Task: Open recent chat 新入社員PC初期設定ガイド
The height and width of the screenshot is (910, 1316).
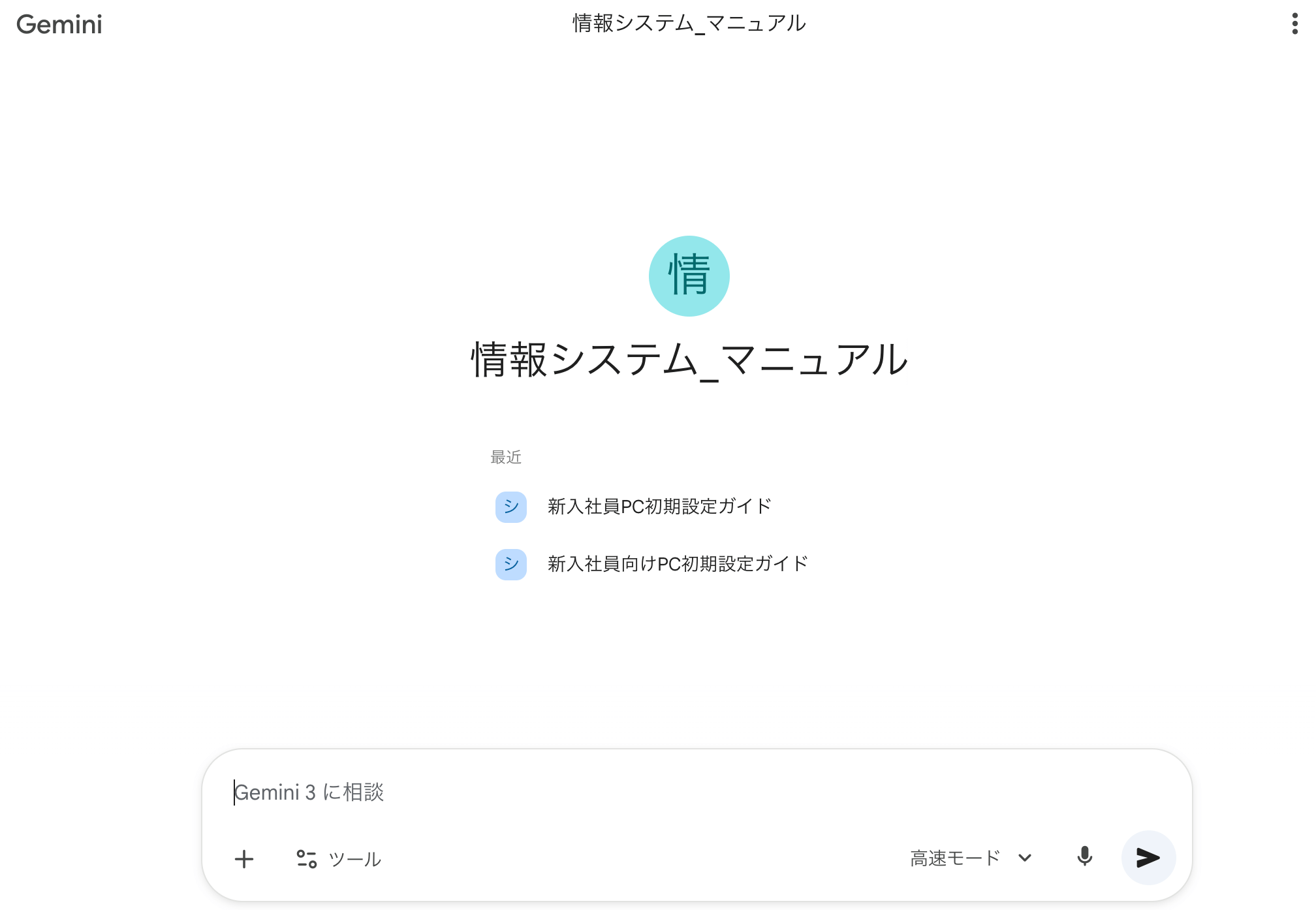Action: tap(659, 507)
